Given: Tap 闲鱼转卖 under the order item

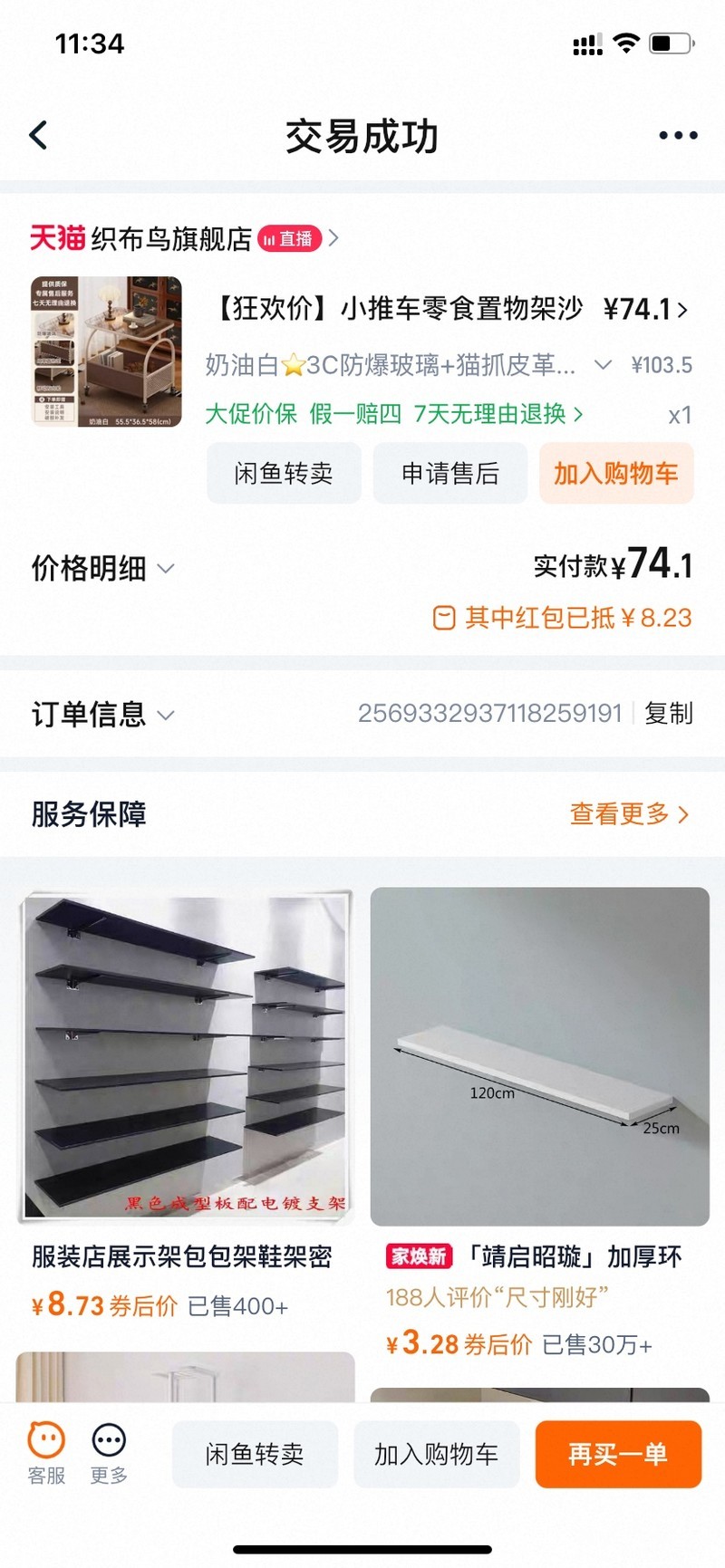Looking at the screenshot, I should coord(284,474).
